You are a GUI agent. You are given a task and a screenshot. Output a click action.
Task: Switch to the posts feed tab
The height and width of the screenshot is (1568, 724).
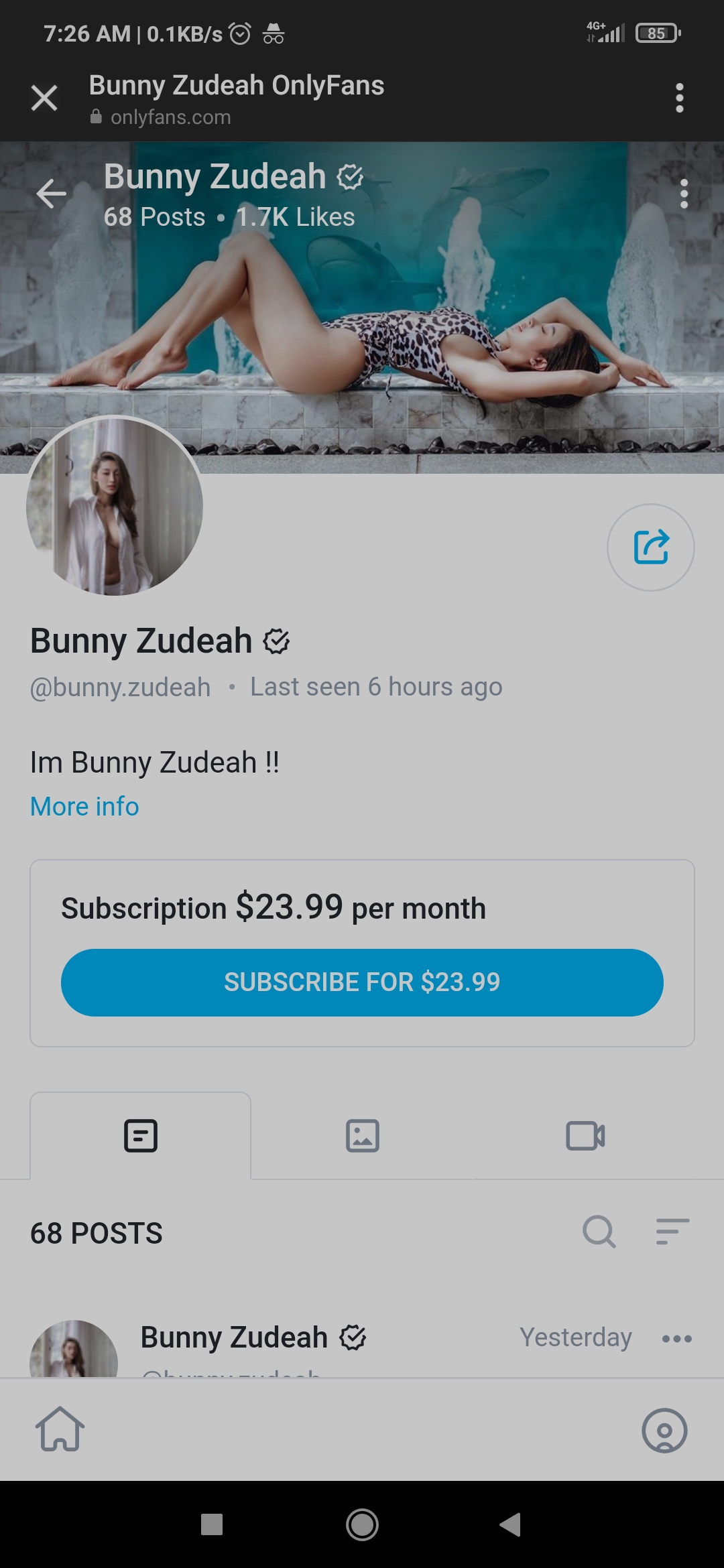141,1136
